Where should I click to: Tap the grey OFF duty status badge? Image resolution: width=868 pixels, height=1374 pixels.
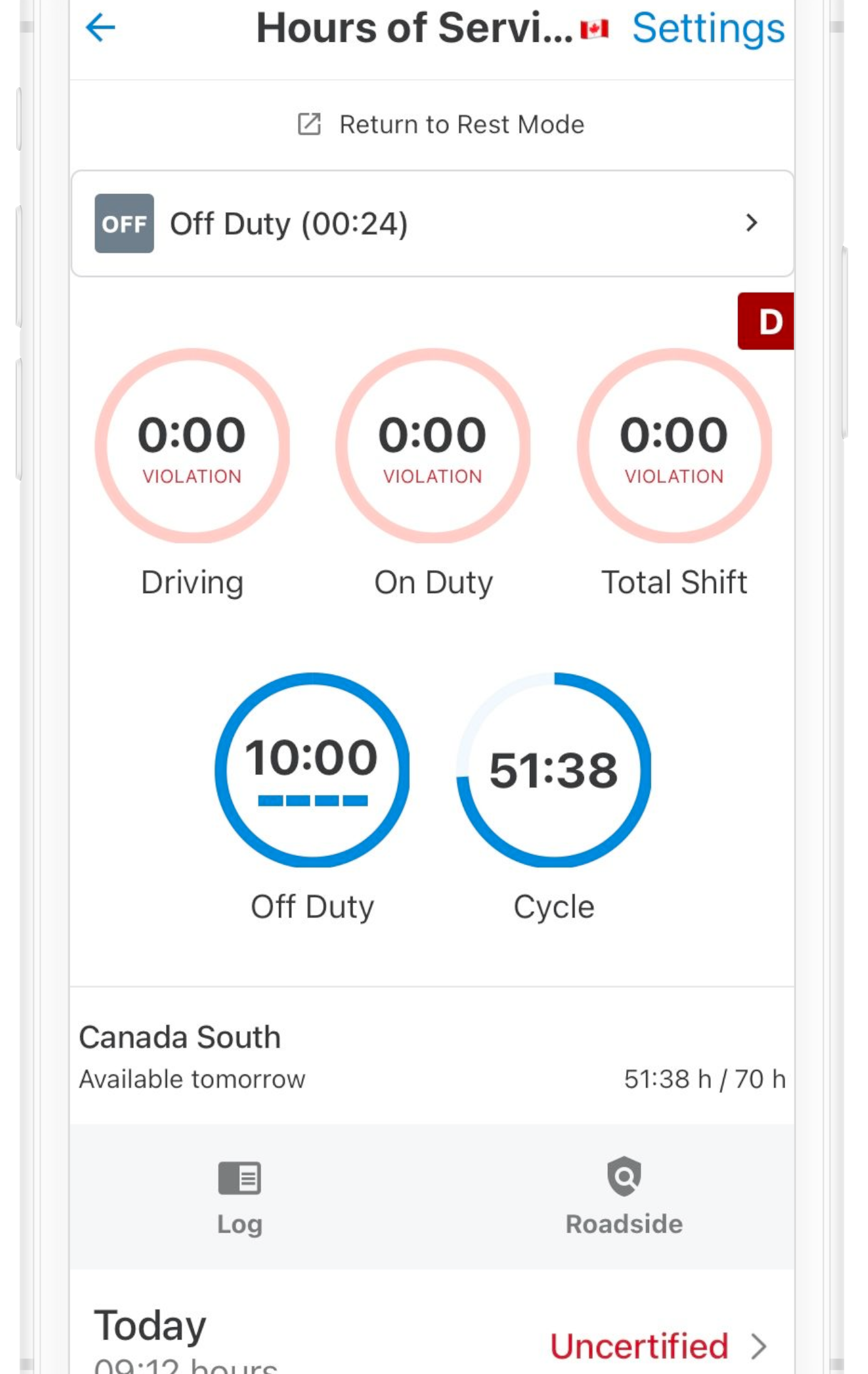pyautogui.click(x=123, y=224)
